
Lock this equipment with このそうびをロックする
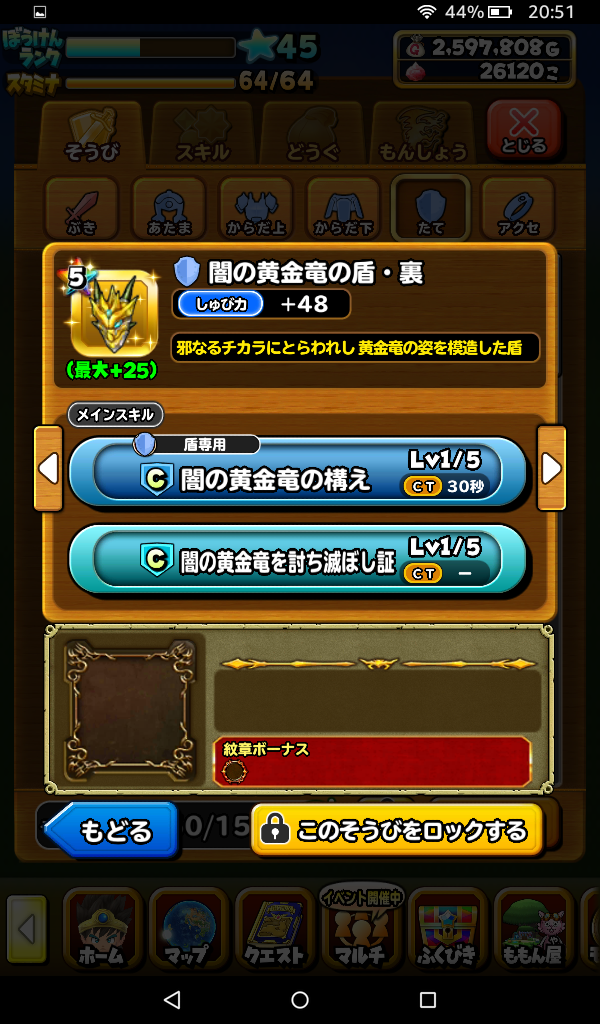point(395,829)
